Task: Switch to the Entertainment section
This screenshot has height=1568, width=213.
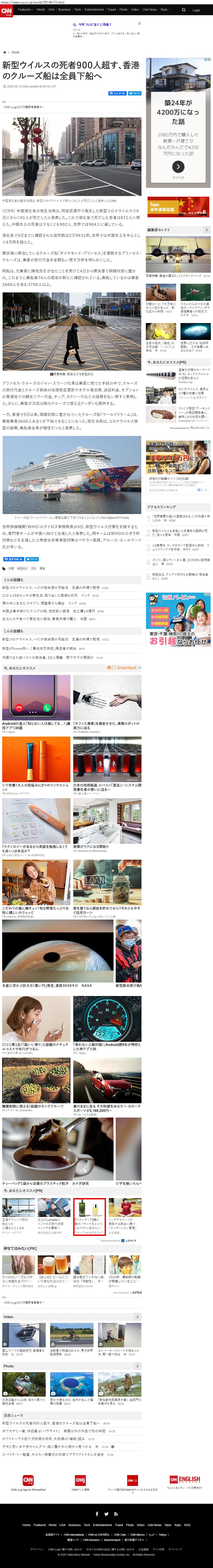Action: pos(94,10)
